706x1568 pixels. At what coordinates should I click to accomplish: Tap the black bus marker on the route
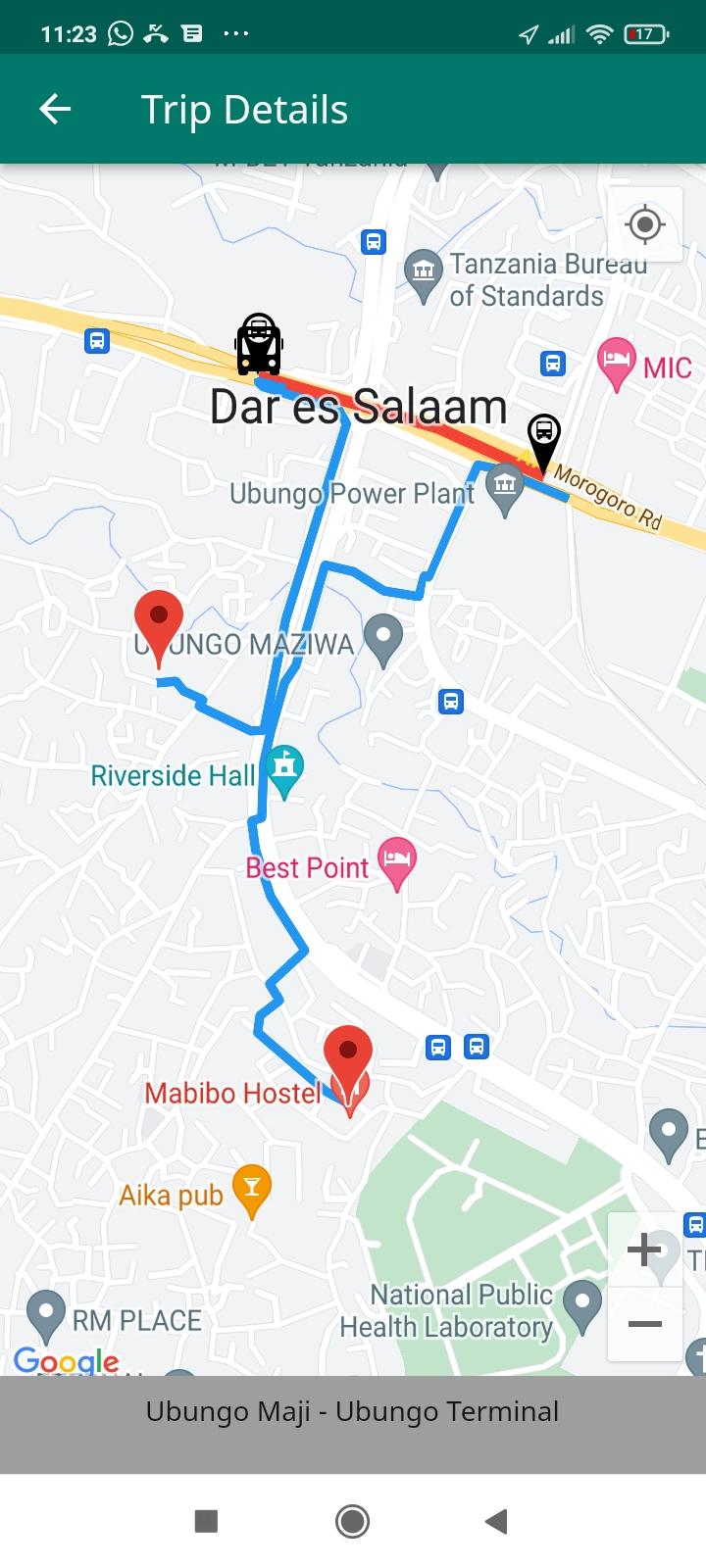(259, 345)
